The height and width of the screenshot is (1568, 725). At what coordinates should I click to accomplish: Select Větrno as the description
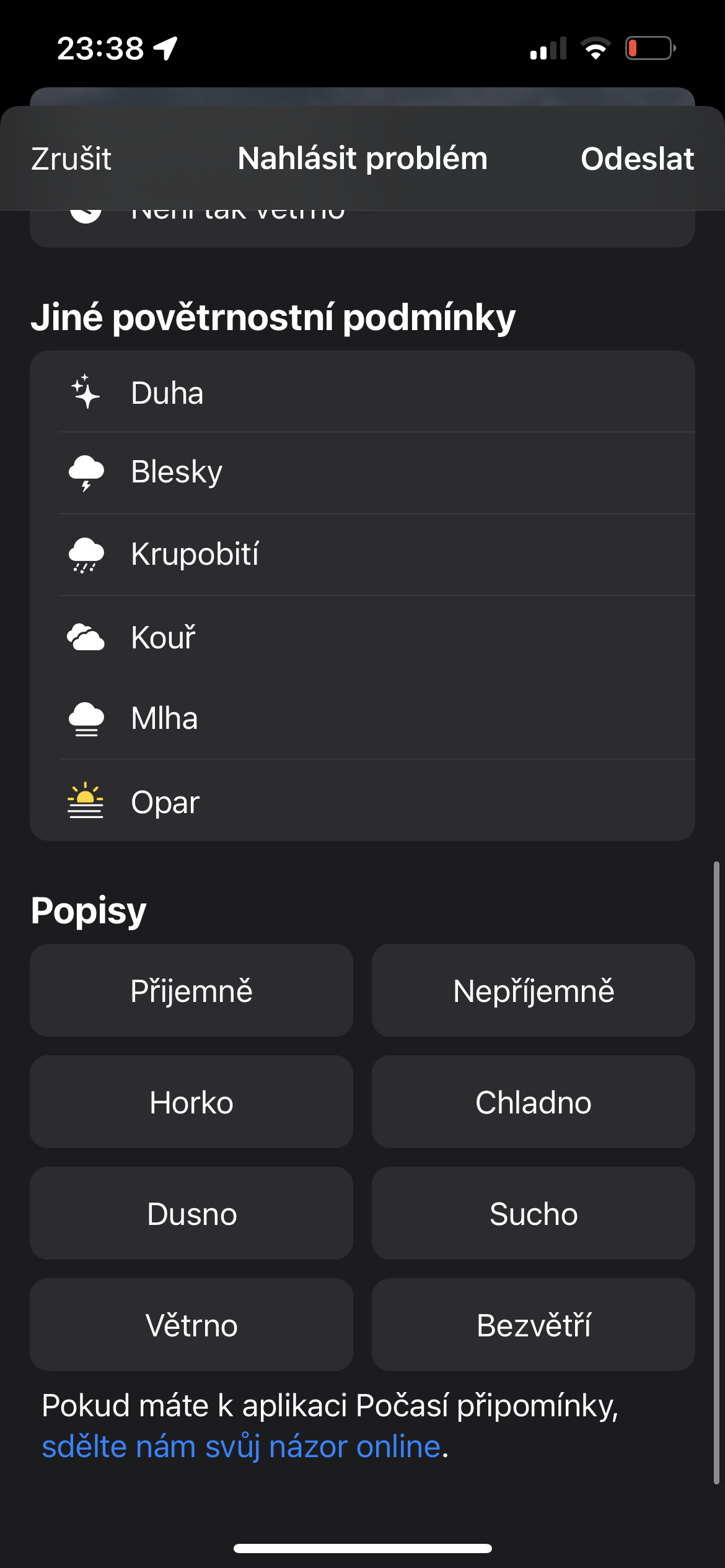pyautogui.click(x=191, y=1325)
